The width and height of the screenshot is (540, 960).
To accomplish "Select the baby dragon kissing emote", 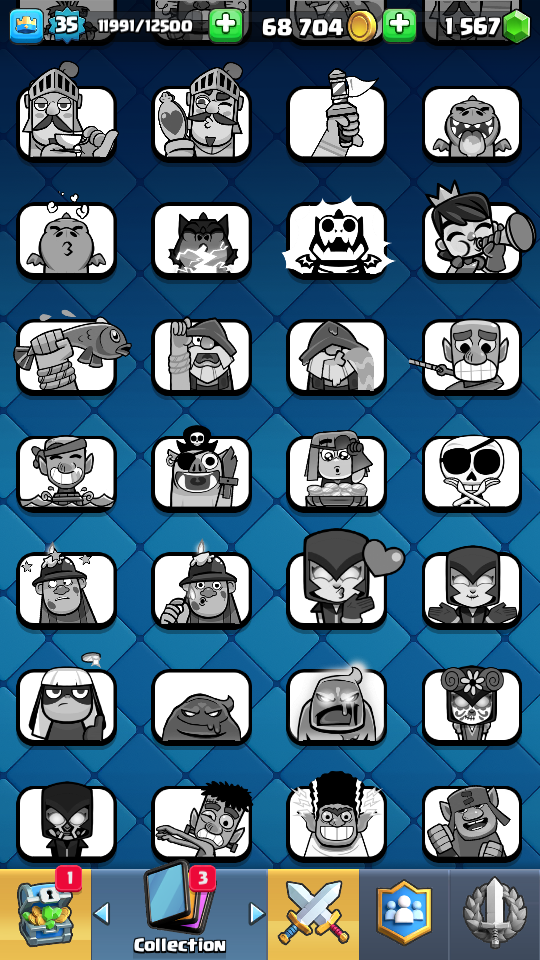I will pyautogui.click(x=67, y=236).
